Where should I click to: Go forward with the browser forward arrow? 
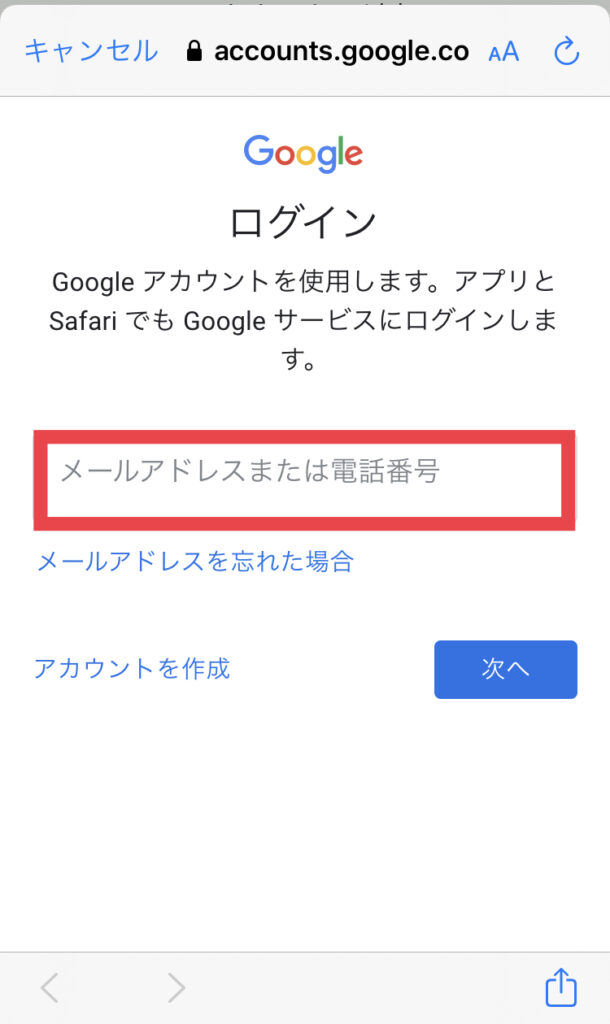tap(176, 987)
